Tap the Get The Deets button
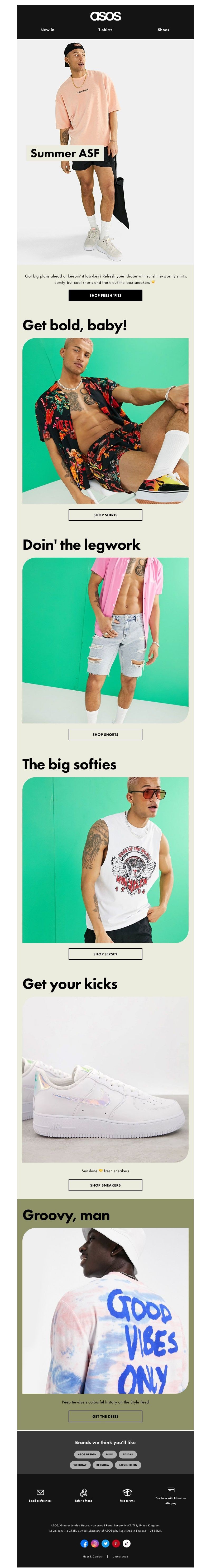 [x=105, y=1416]
